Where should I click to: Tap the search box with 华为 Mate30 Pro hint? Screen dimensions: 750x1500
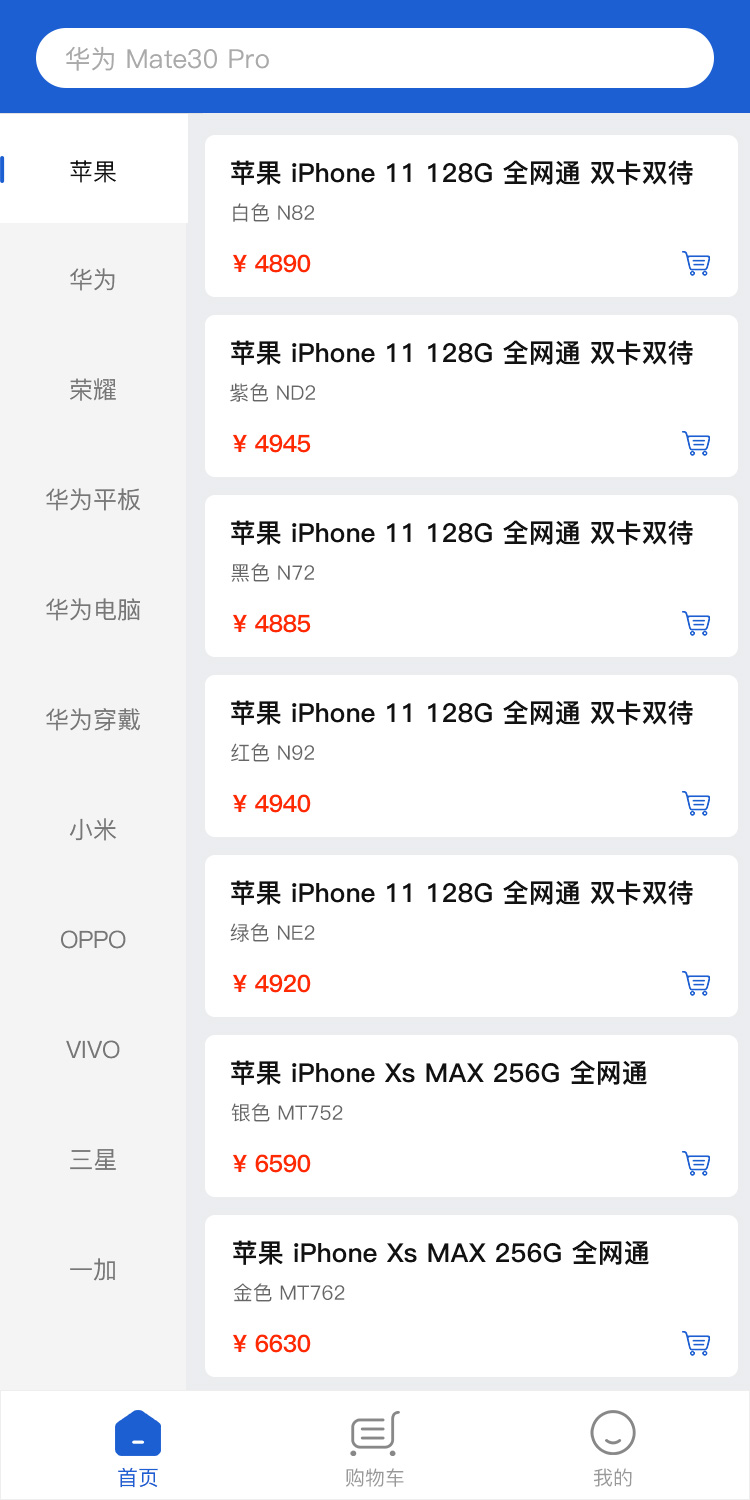(x=375, y=59)
